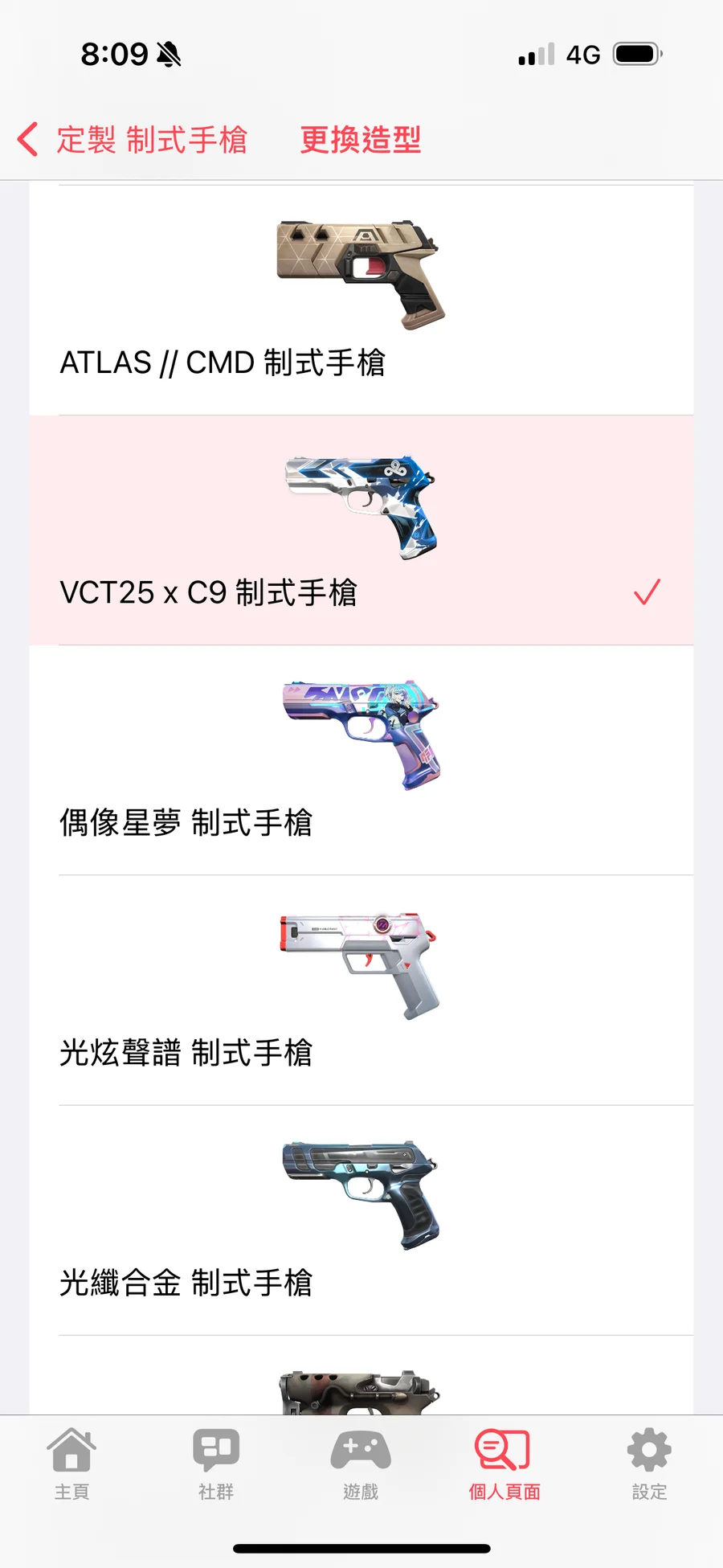Go to the 設定 tab
Image resolution: width=723 pixels, height=1568 pixels.
point(649,1464)
